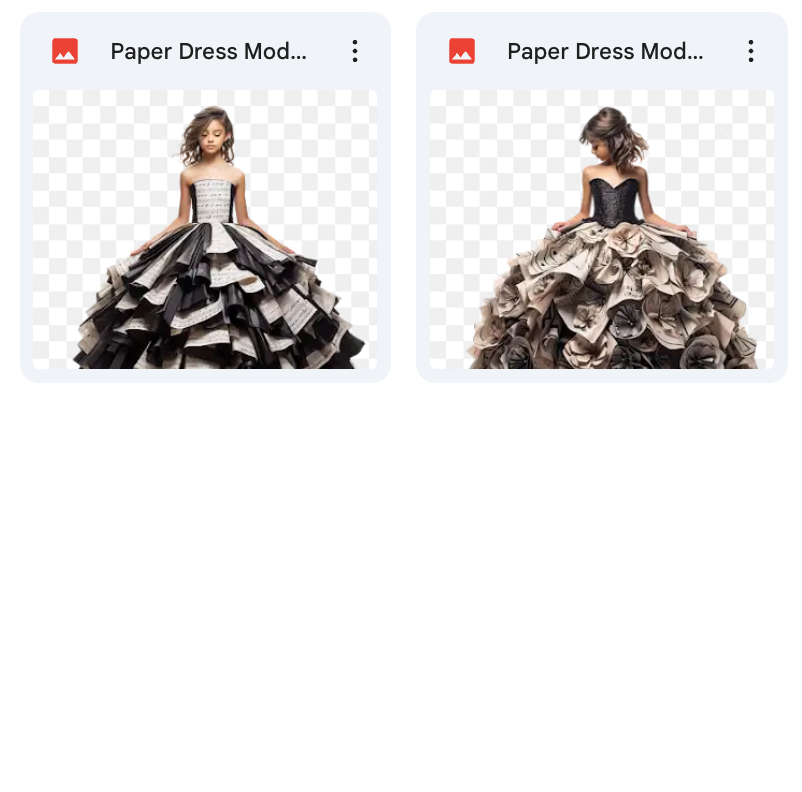This screenshot has width=802, height=792.
Task: Open the black-and-white ruffled dress image
Action: (x=205, y=229)
